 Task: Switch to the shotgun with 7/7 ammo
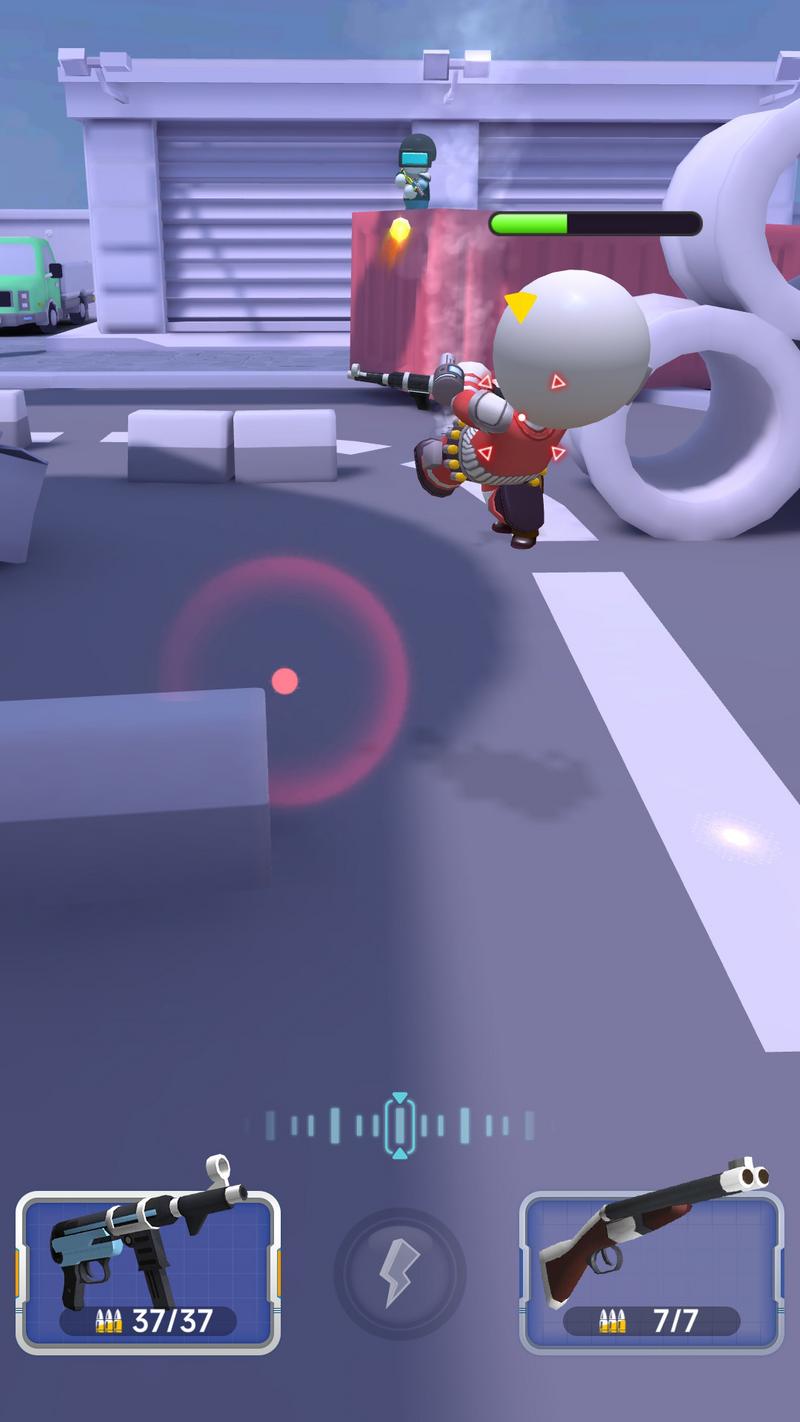[651, 1270]
